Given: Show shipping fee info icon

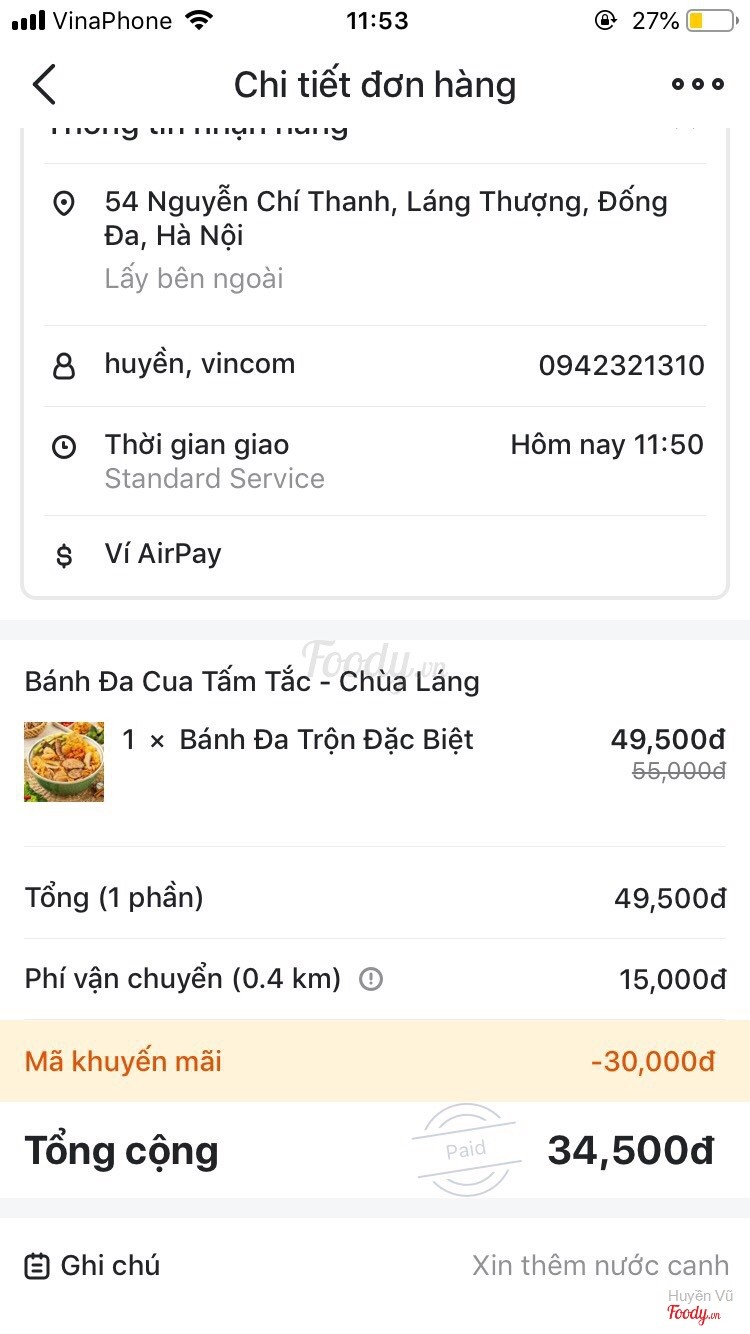Looking at the screenshot, I should (x=371, y=979).
